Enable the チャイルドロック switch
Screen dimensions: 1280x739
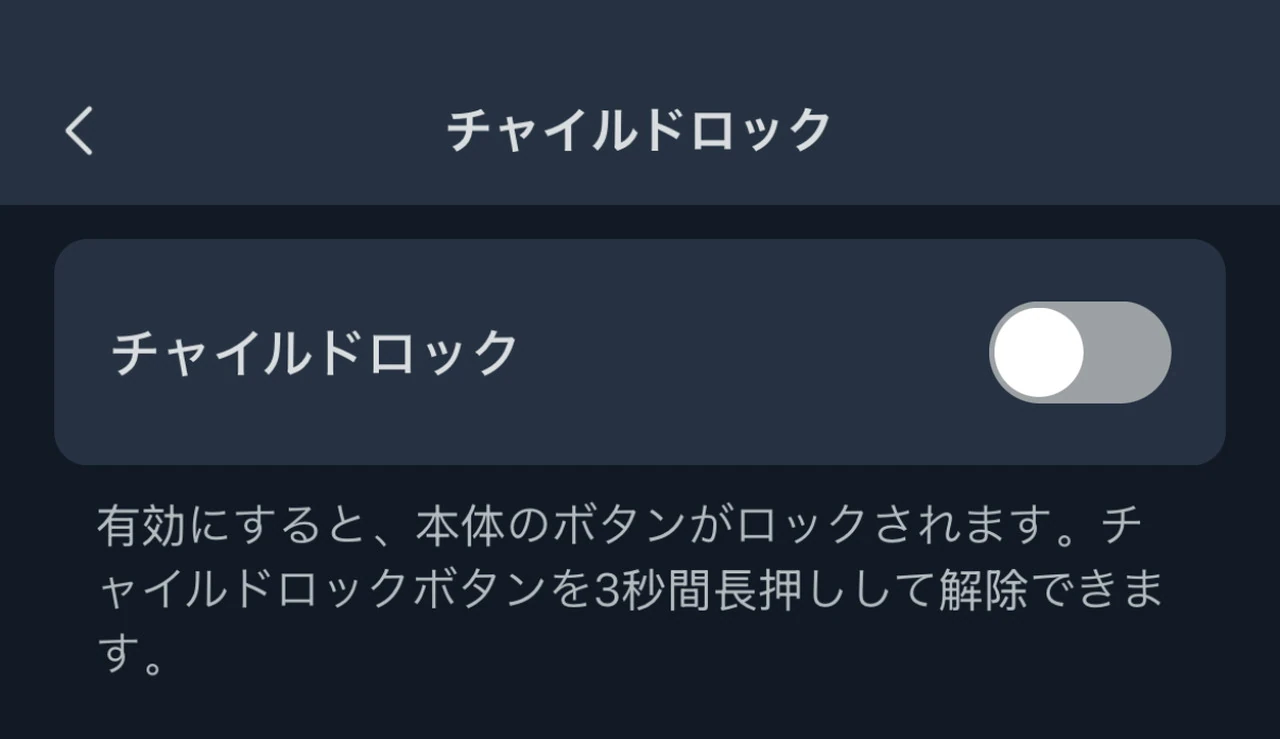(1079, 352)
